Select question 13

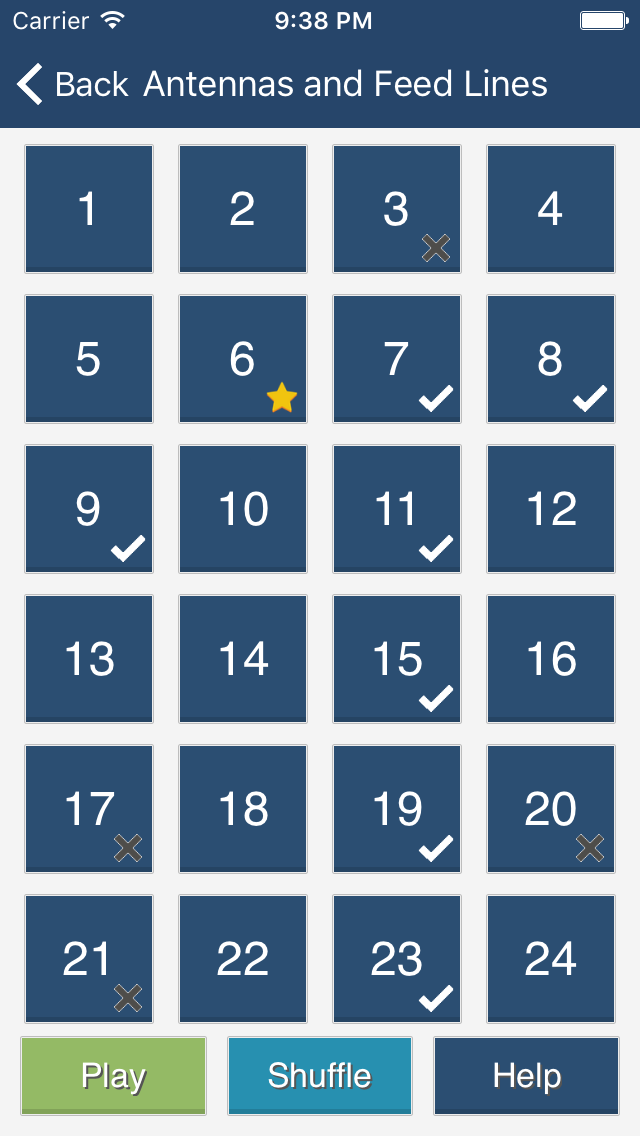(x=89, y=659)
